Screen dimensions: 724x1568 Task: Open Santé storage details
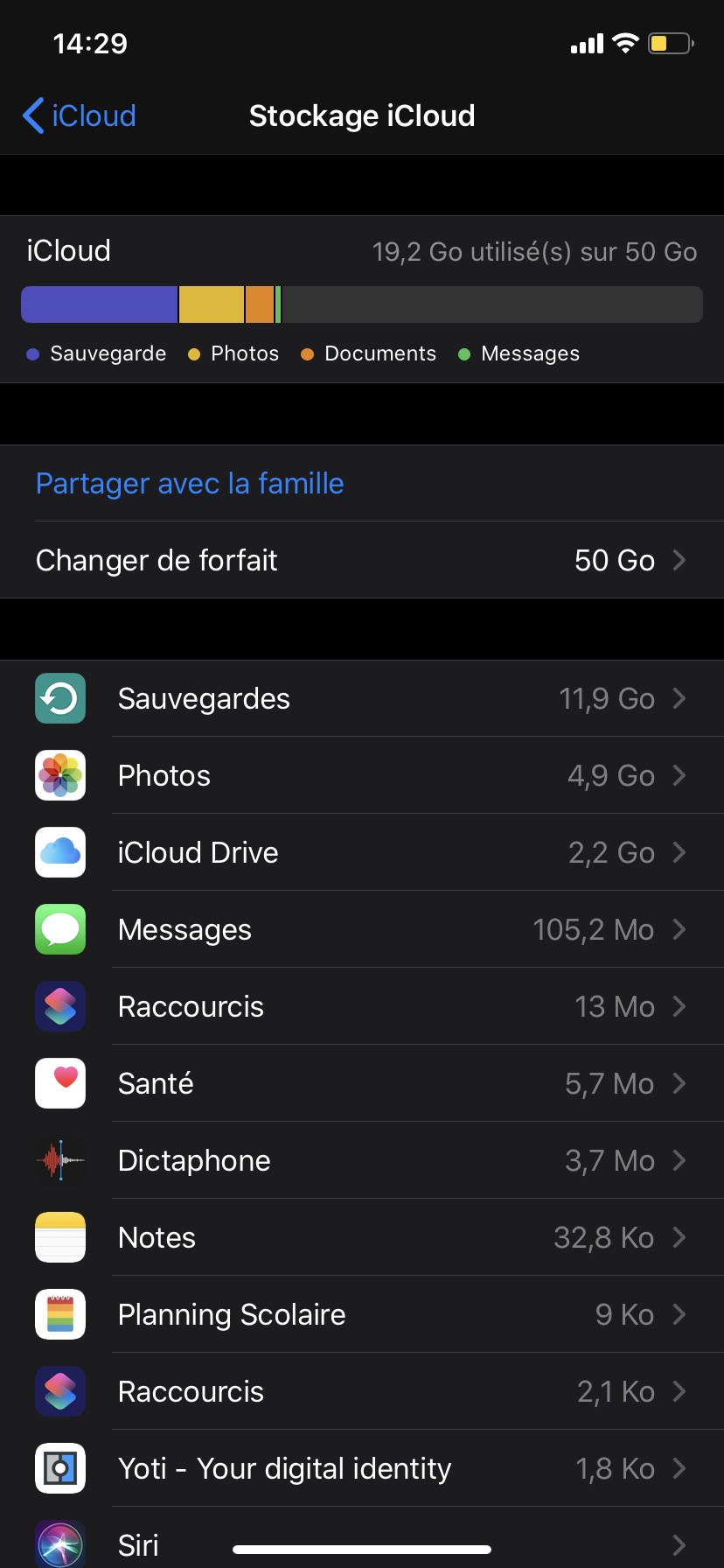tap(362, 1083)
